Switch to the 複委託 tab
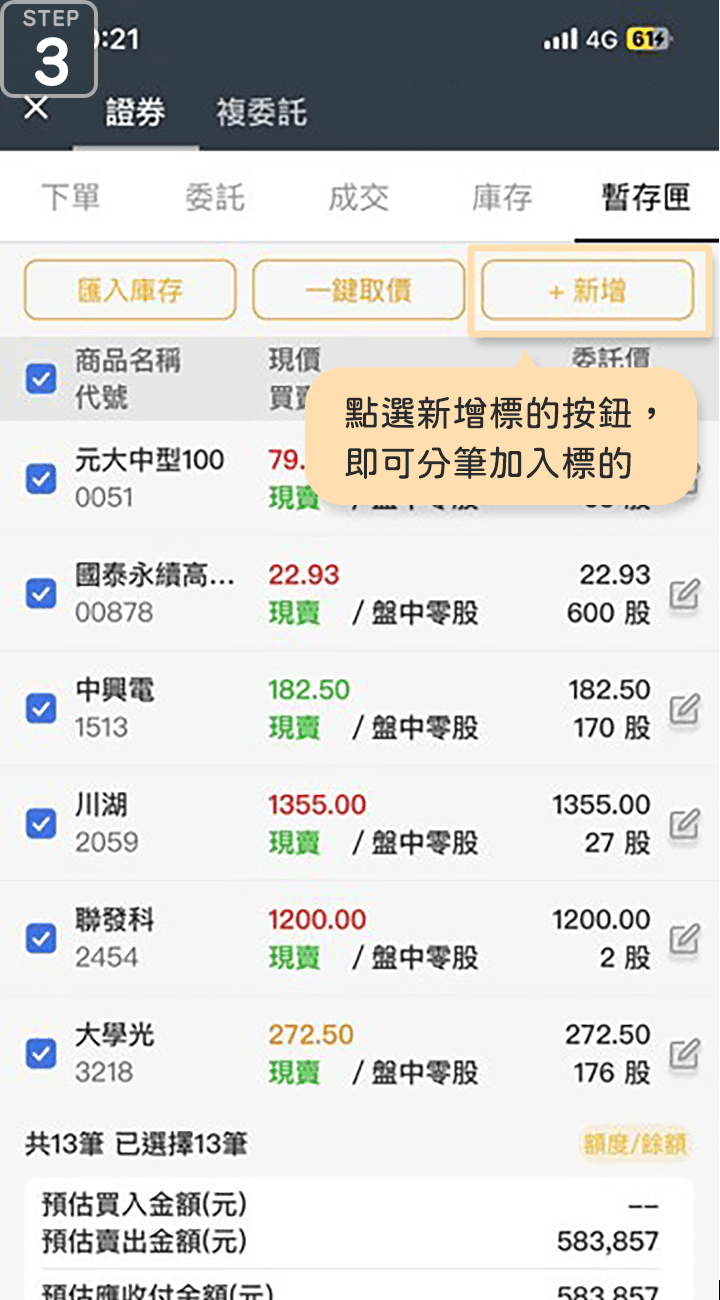Image resolution: width=720 pixels, height=1300 pixels. pos(261,112)
